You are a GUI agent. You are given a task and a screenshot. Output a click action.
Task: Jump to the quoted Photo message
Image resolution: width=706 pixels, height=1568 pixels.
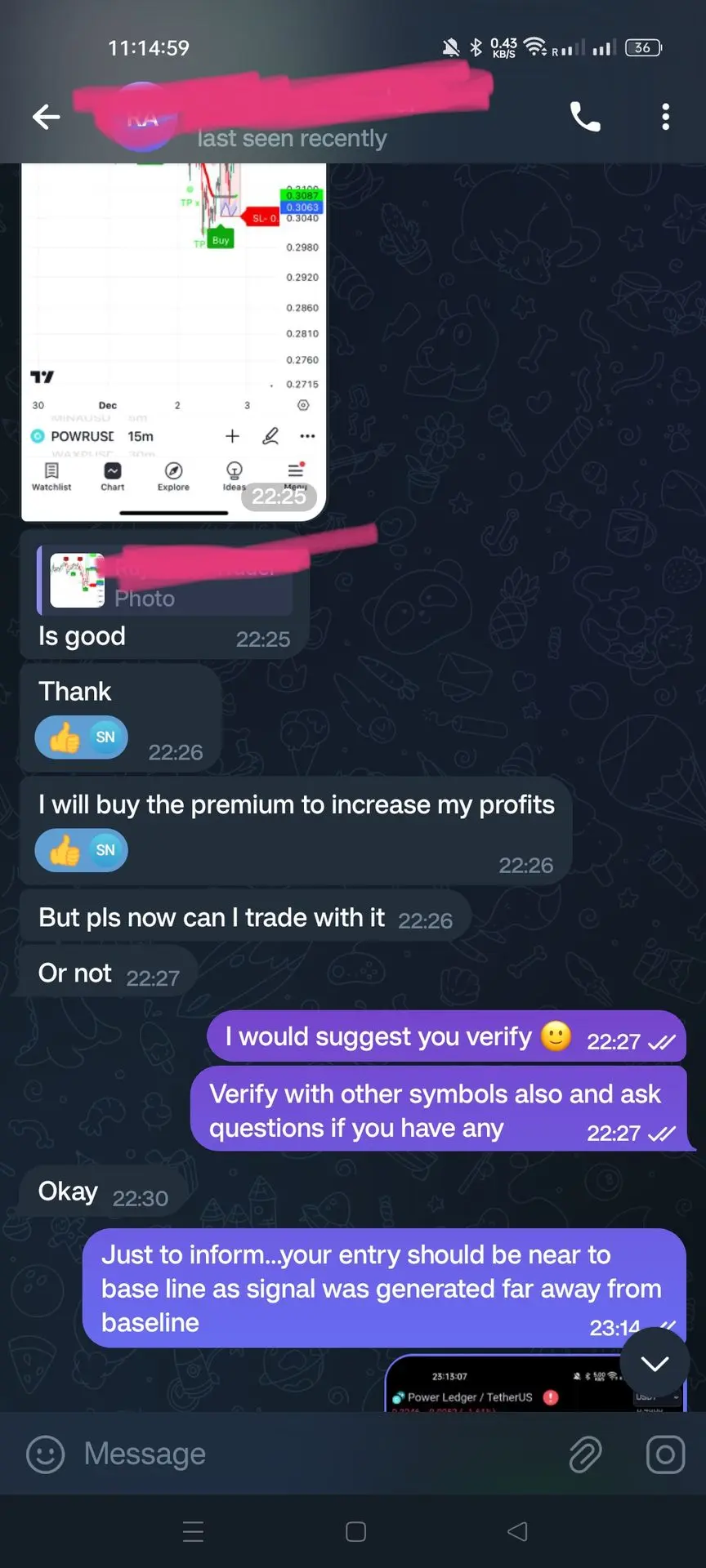pos(165,581)
